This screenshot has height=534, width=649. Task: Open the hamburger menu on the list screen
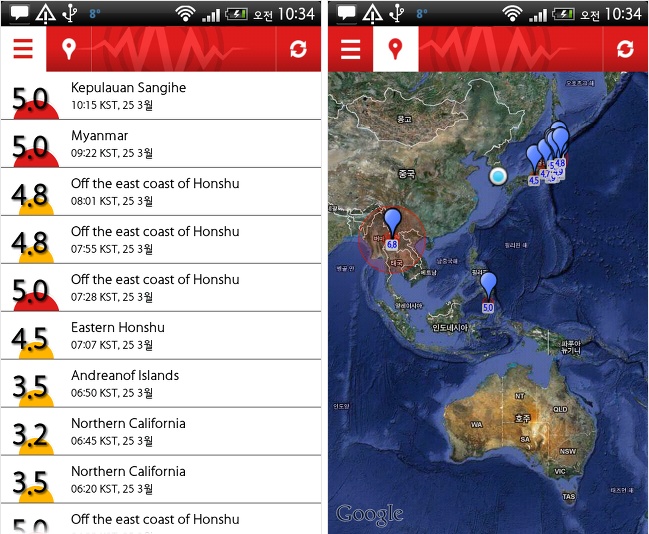(23, 49)
